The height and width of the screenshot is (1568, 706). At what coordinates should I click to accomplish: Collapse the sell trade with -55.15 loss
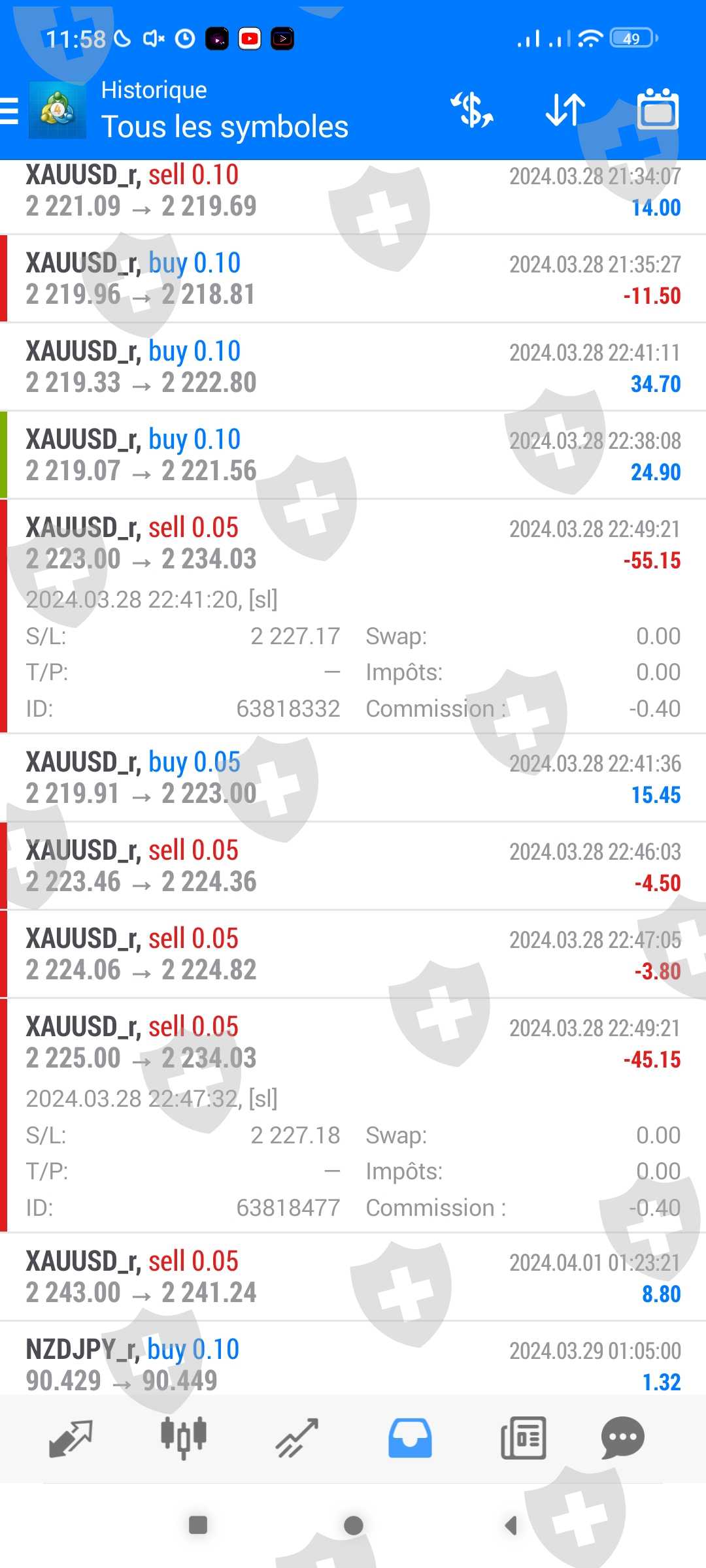[x=353, y=544]
